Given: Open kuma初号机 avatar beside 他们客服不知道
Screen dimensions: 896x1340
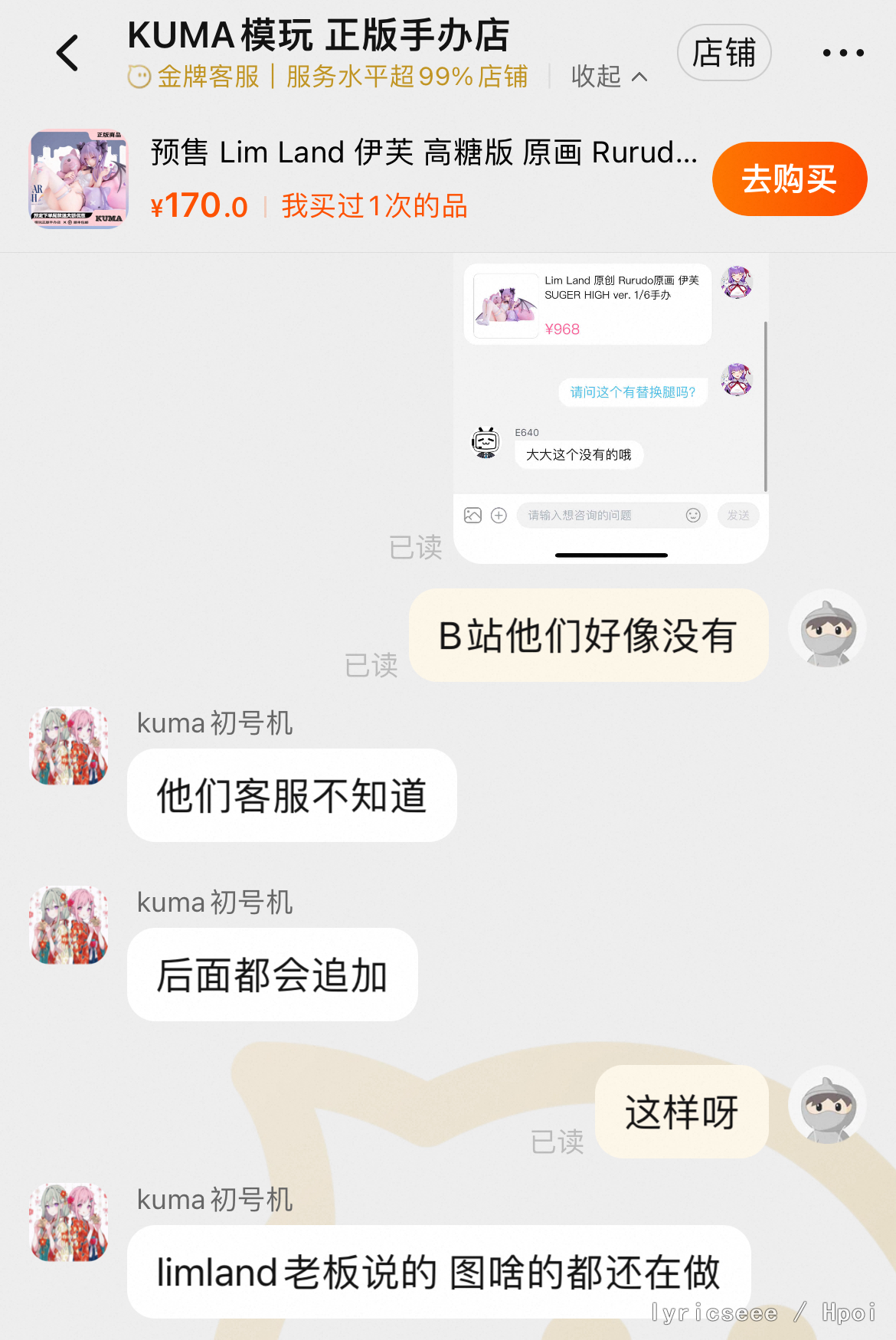Looking at the screenshot, I should 69,746.
